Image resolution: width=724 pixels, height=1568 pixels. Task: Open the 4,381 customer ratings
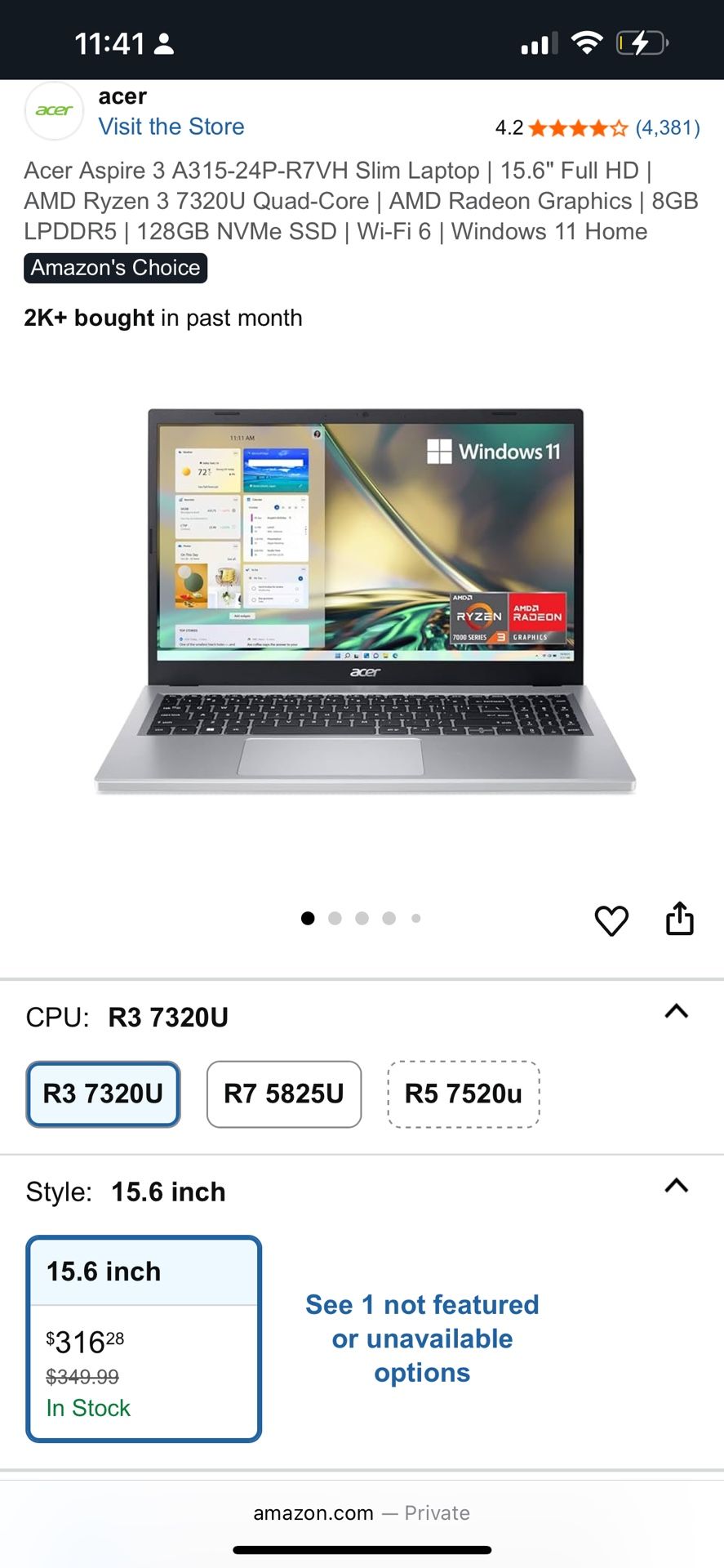pyautogui.click(x=667, y=127)
